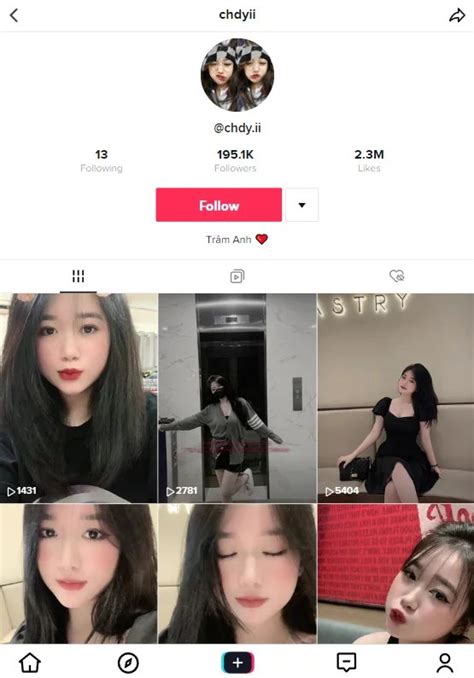
Task: Open the 195.1K Followers list
Action: [235, 161]
